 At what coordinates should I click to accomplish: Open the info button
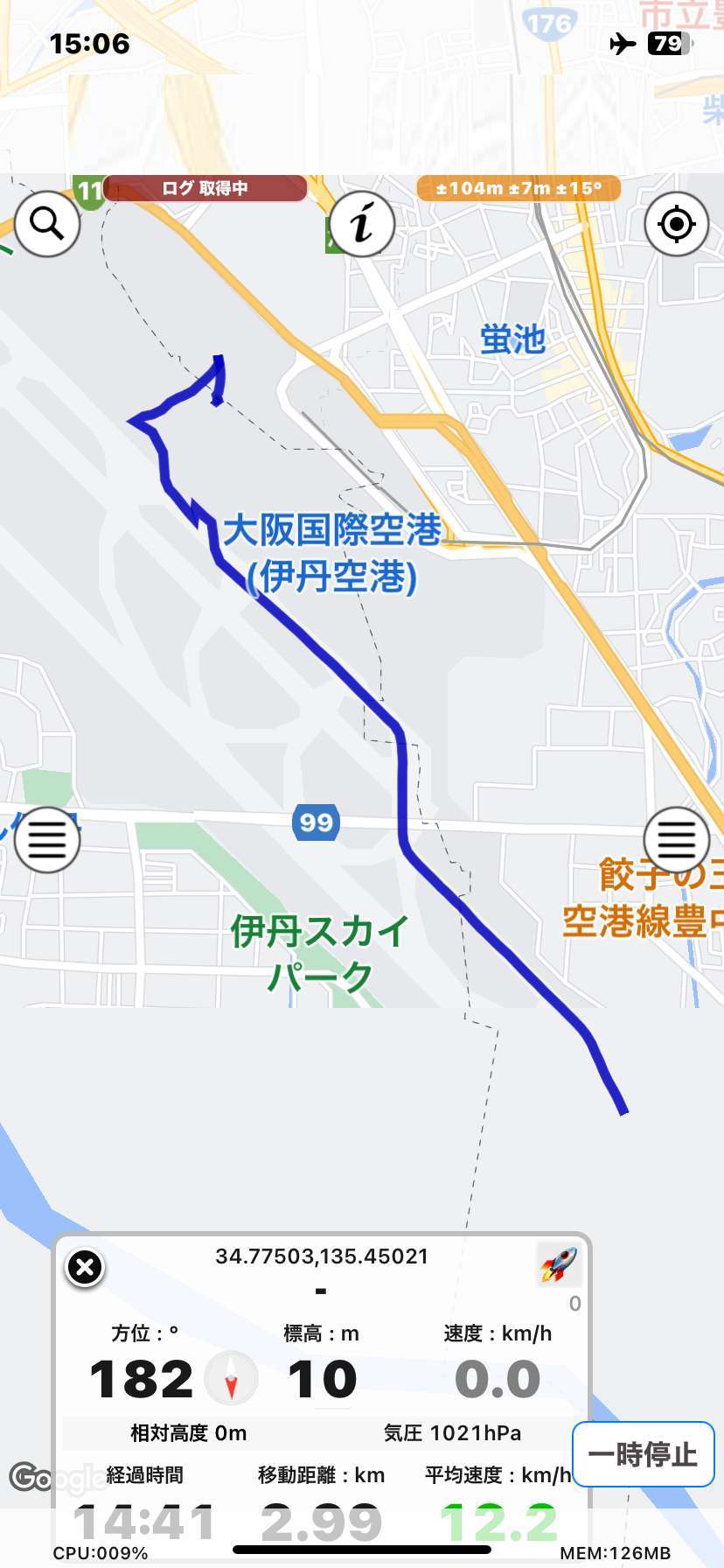pyautogui.click(x=362, y=224)
